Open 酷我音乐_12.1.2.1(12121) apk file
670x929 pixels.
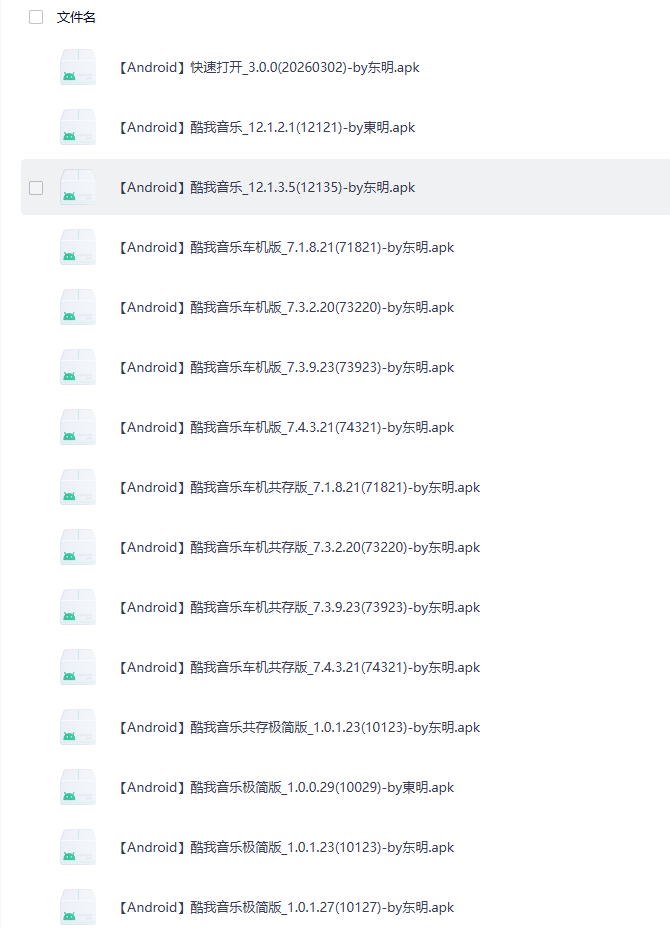pos(267,127)
